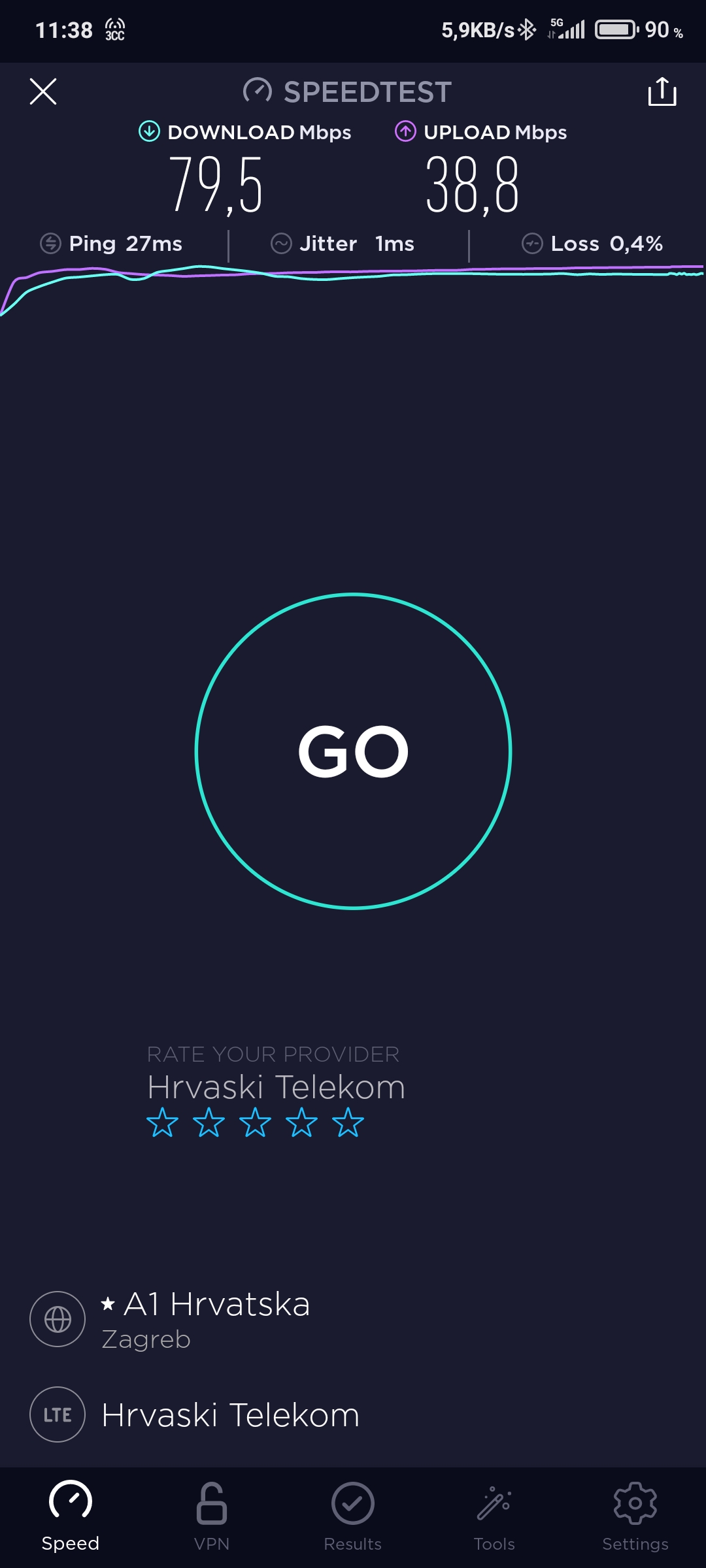The image size is (706, 1568).
Task: Share the speed test result
Action: point(662,91)
